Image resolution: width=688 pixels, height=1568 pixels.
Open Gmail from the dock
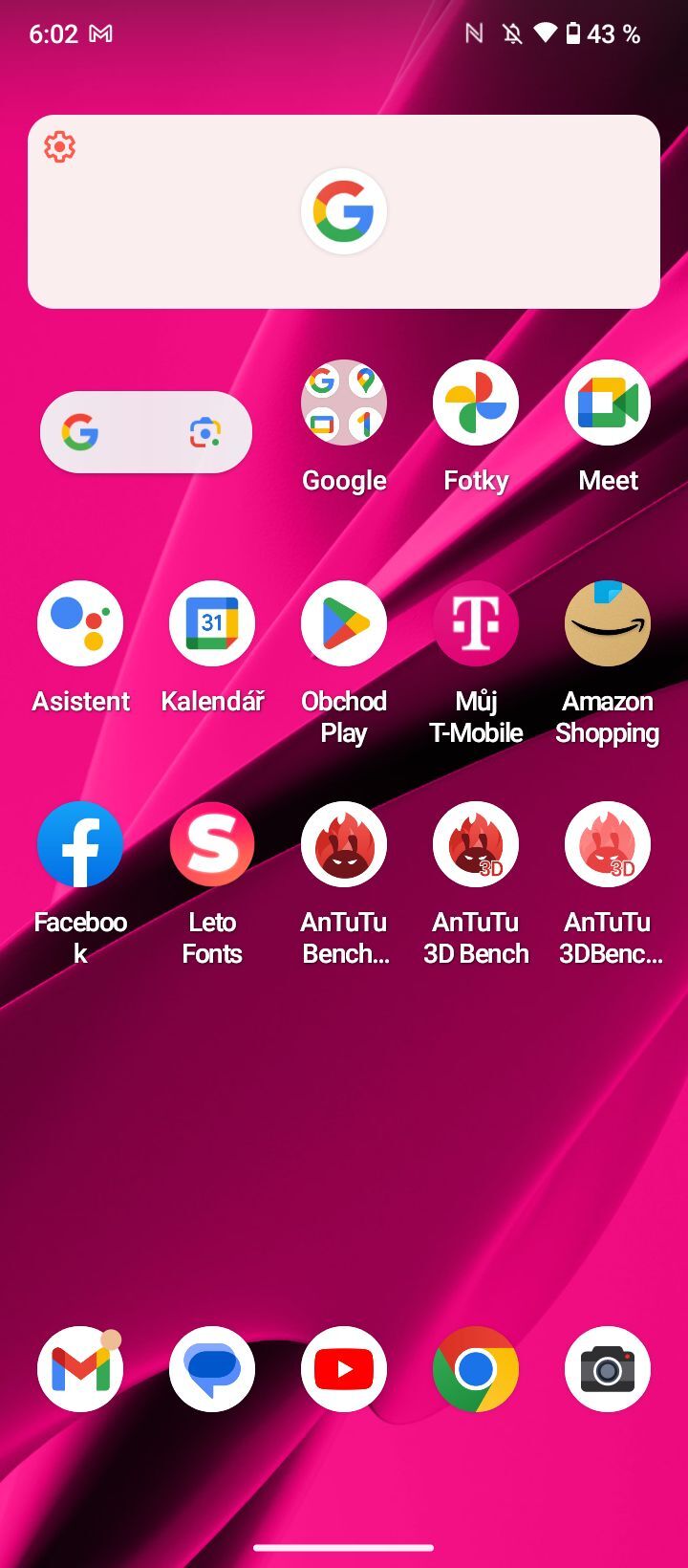point(80,1369)
